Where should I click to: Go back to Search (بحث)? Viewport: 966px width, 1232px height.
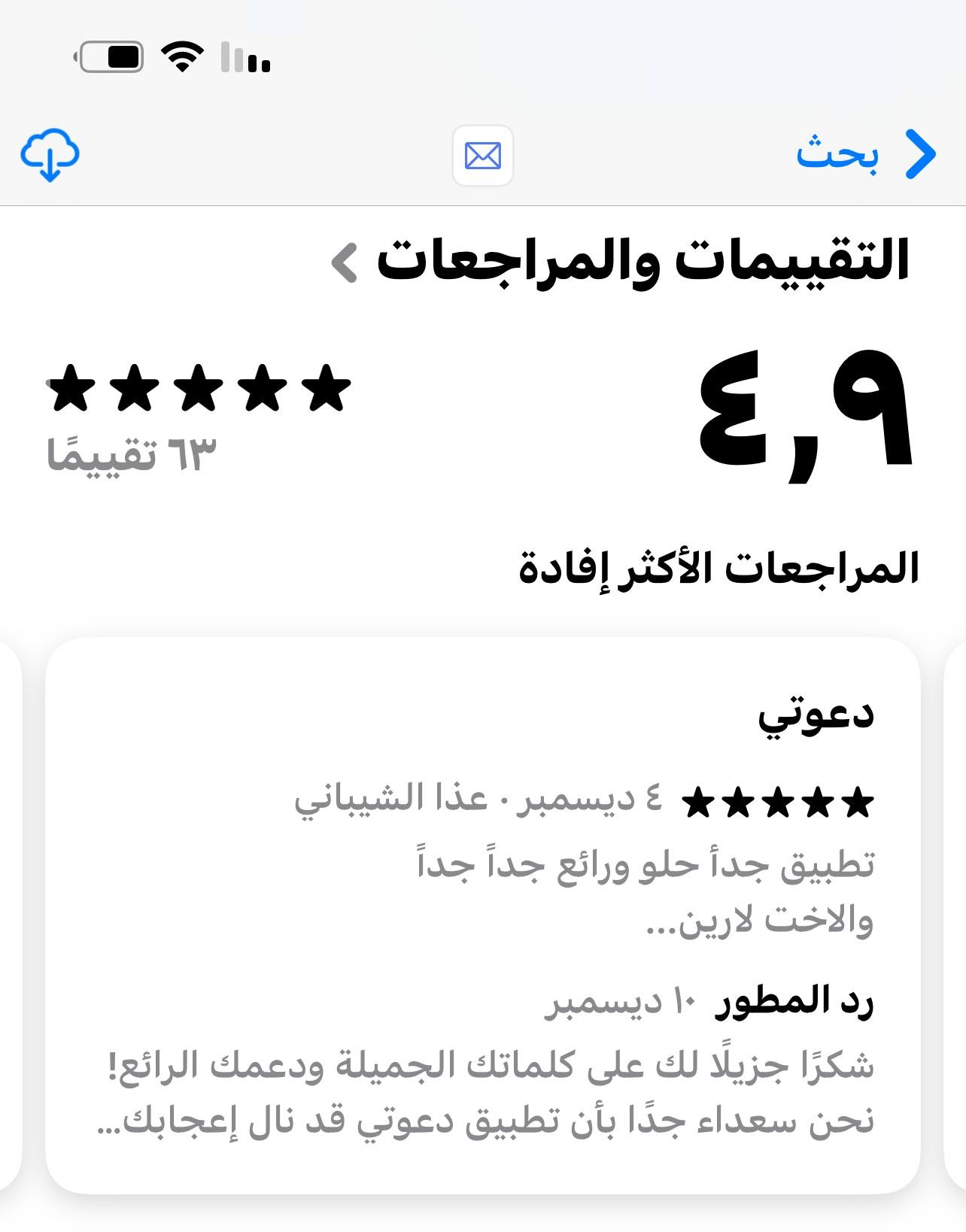865,154
